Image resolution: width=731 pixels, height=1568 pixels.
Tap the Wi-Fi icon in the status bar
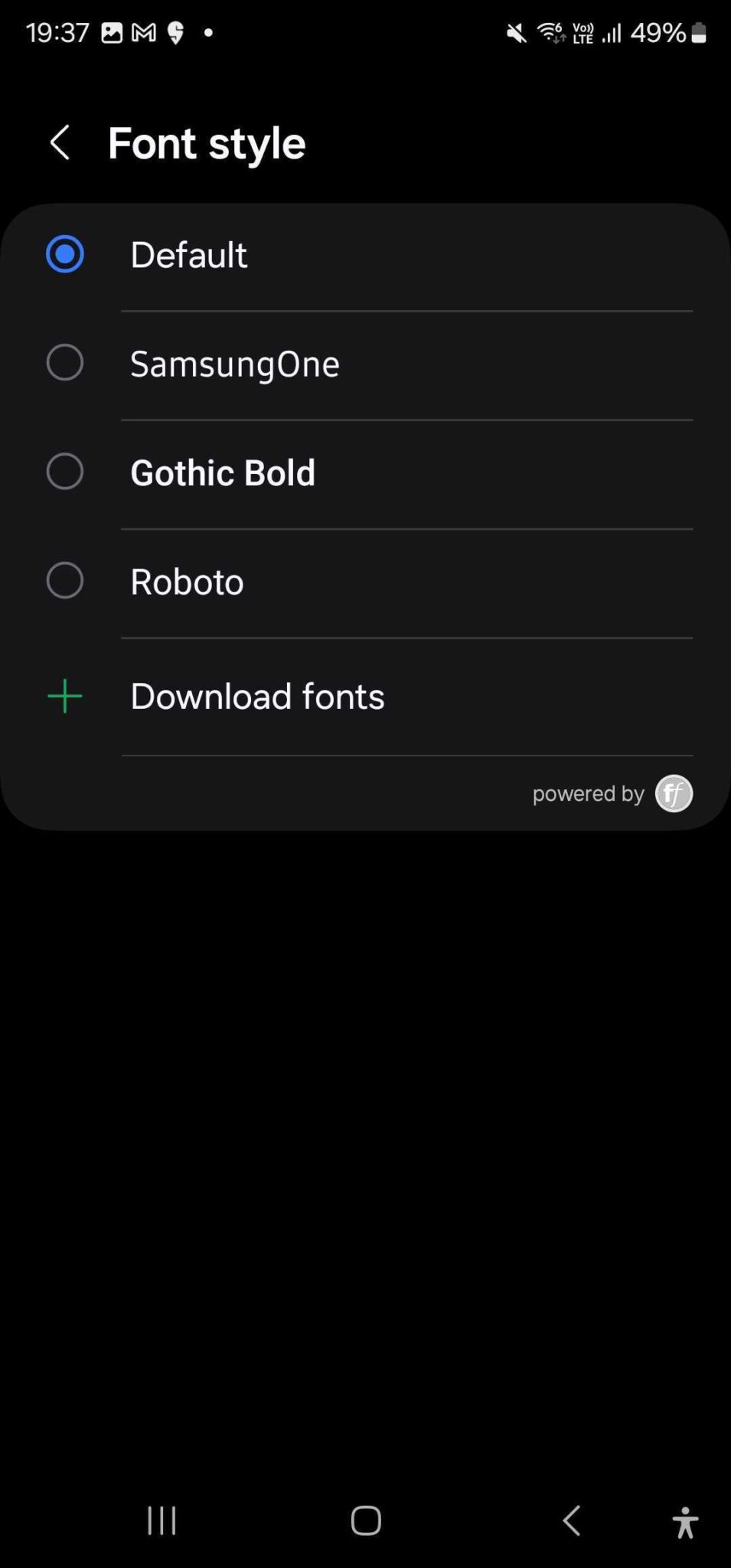(x=550, y=32)
